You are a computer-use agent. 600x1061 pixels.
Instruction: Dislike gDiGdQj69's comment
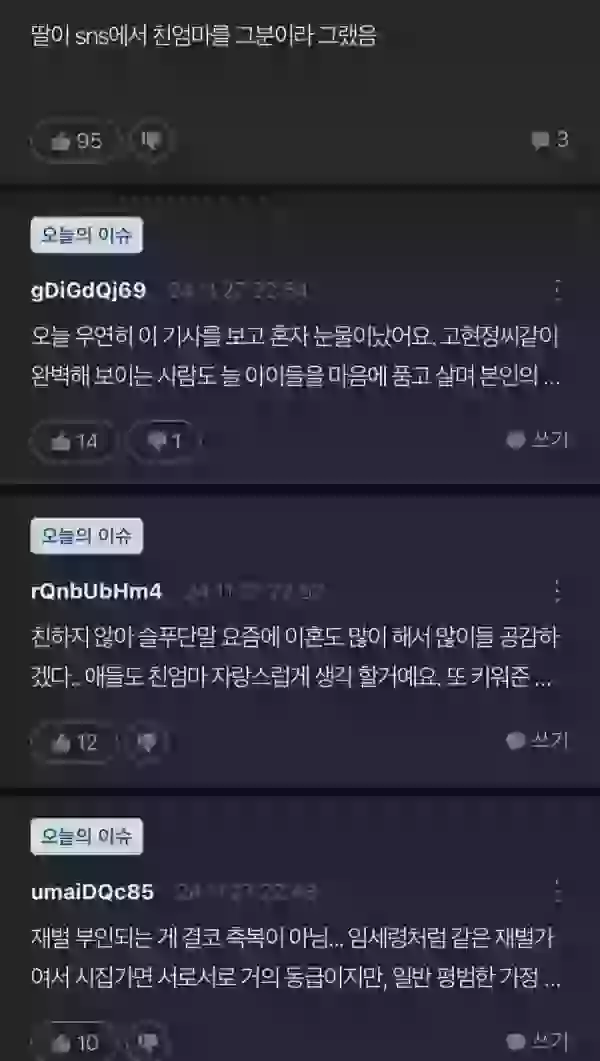(163, 442)
